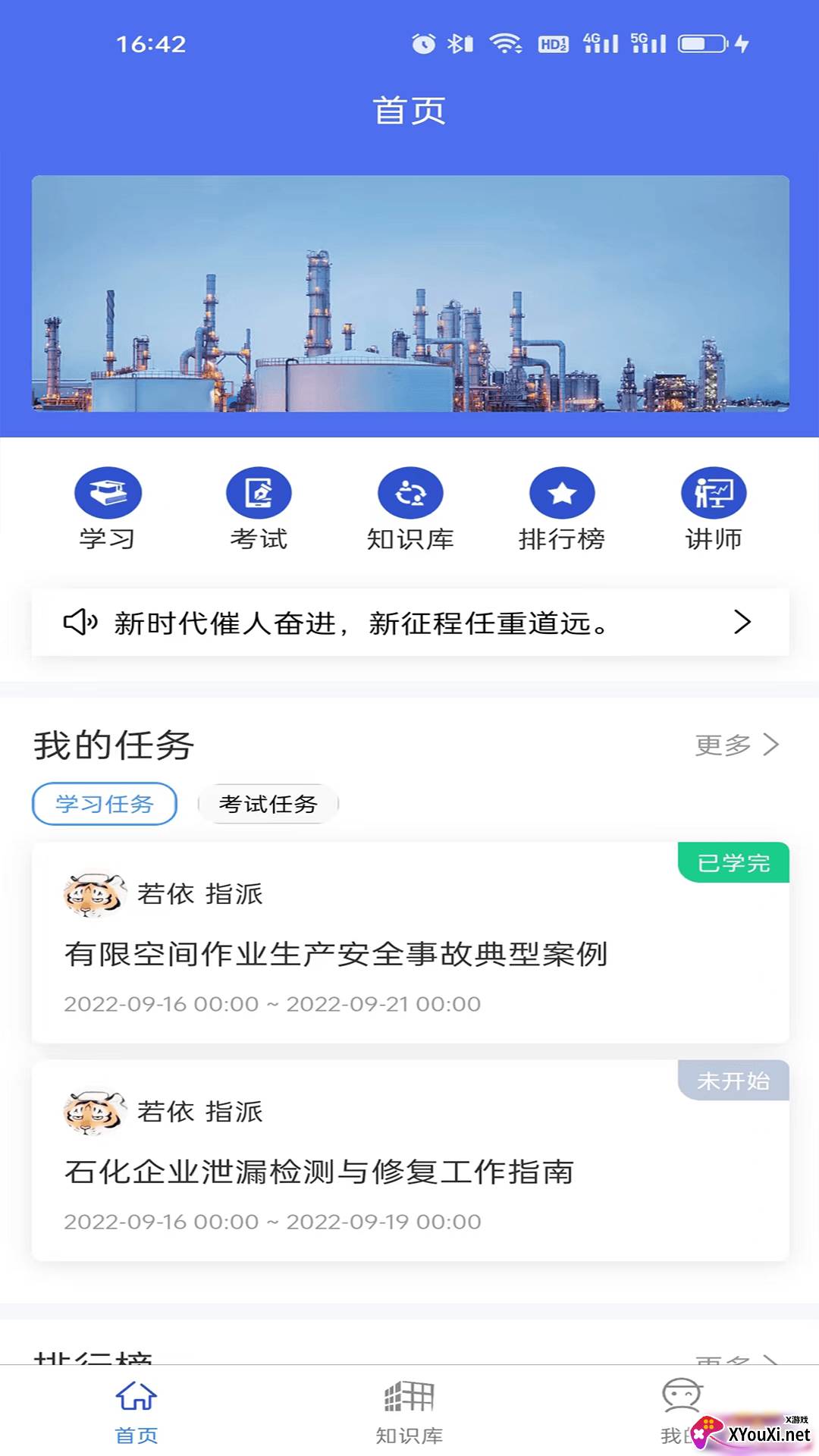This screenshot has width=819, height=1456.
Task: Open the 新时代催人奋进 announcement
Action: [x=409, y=623]
